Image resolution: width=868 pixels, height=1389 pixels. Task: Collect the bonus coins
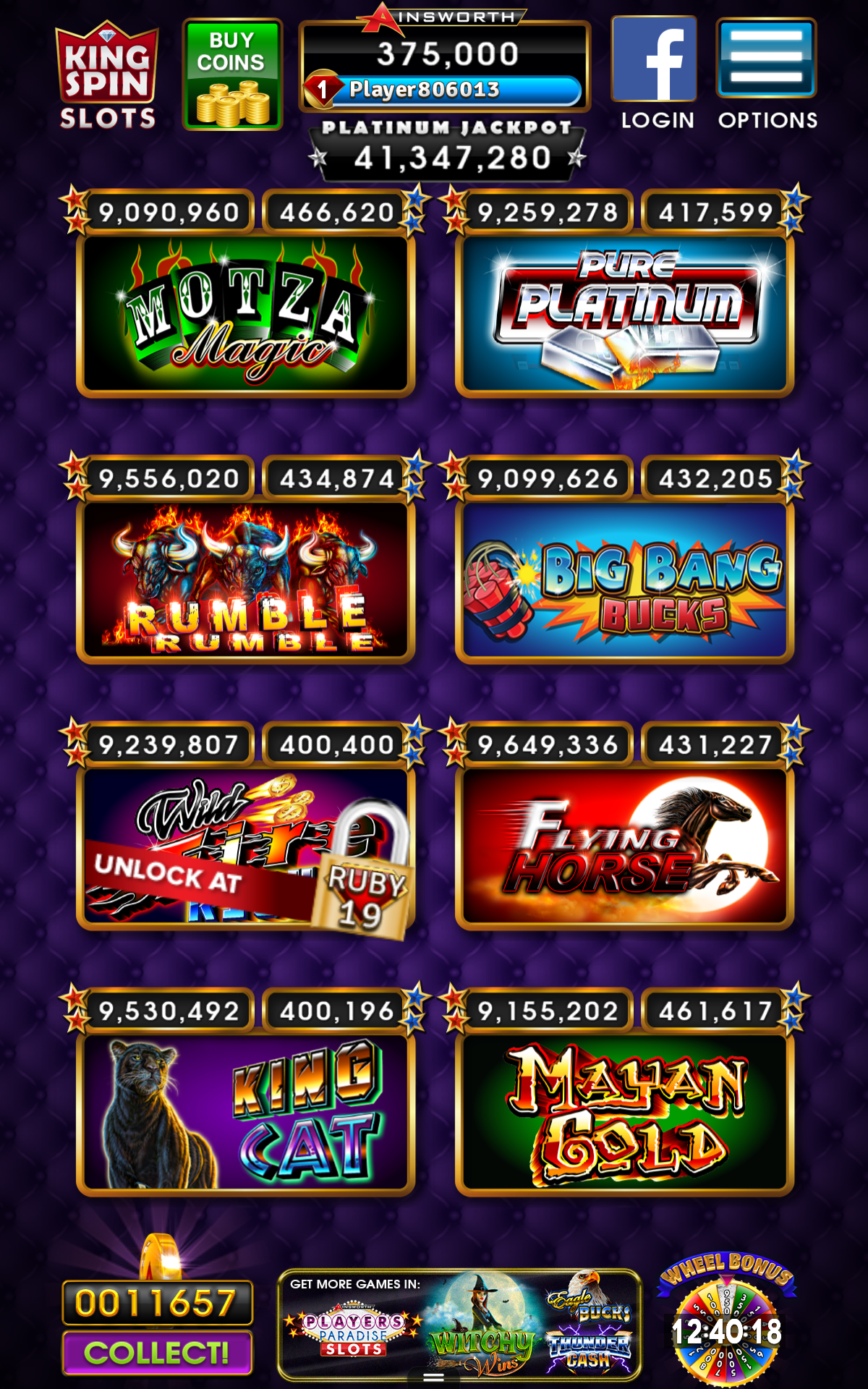pos(157,1352)
